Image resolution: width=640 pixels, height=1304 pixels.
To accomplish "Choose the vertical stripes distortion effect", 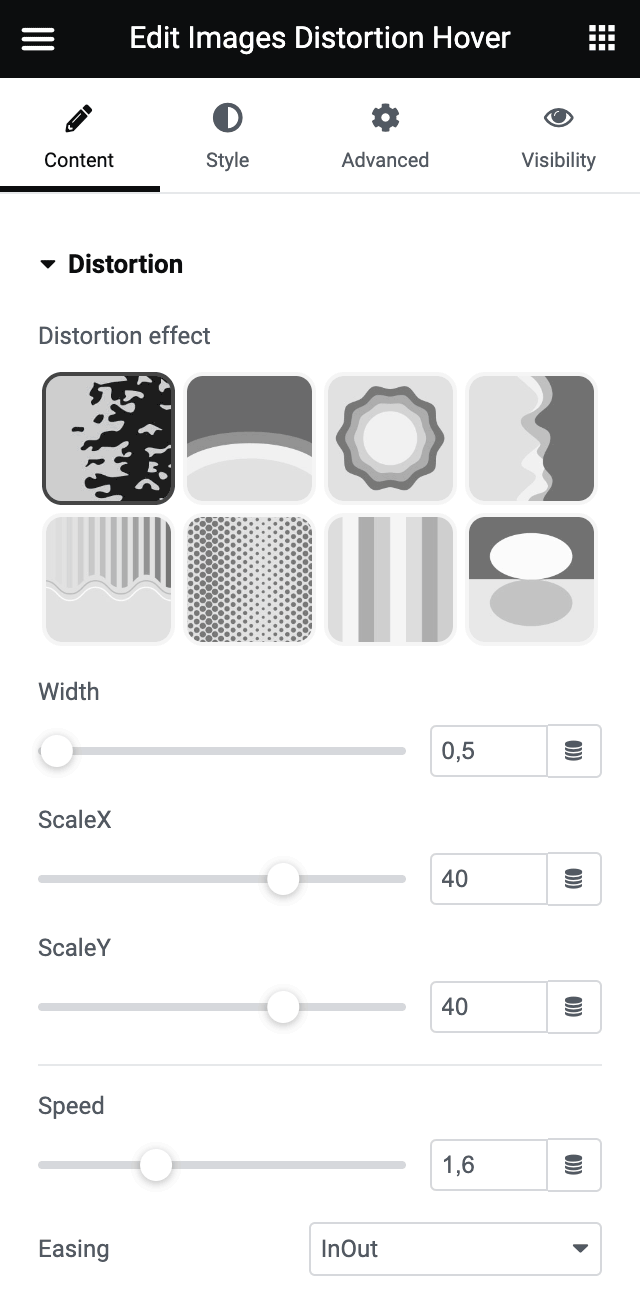I will point(391,580).
